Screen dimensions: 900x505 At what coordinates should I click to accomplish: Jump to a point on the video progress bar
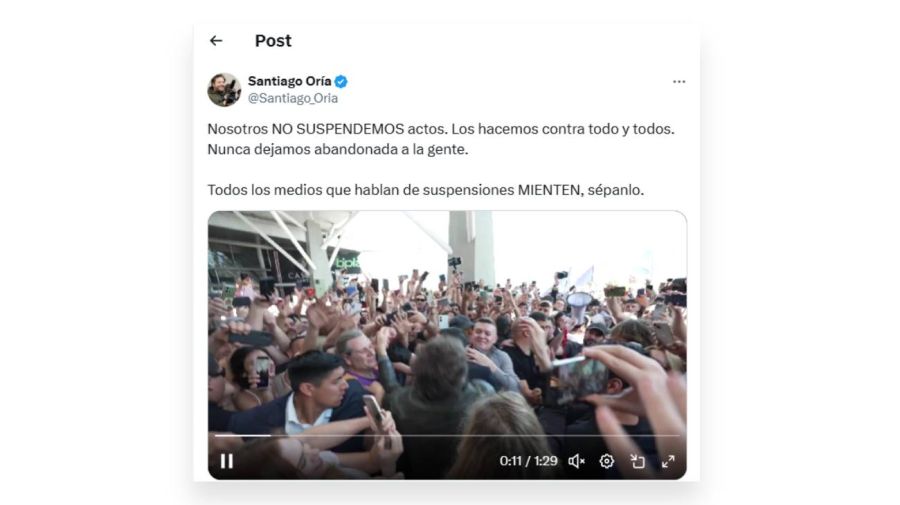(x=450, y=435)
